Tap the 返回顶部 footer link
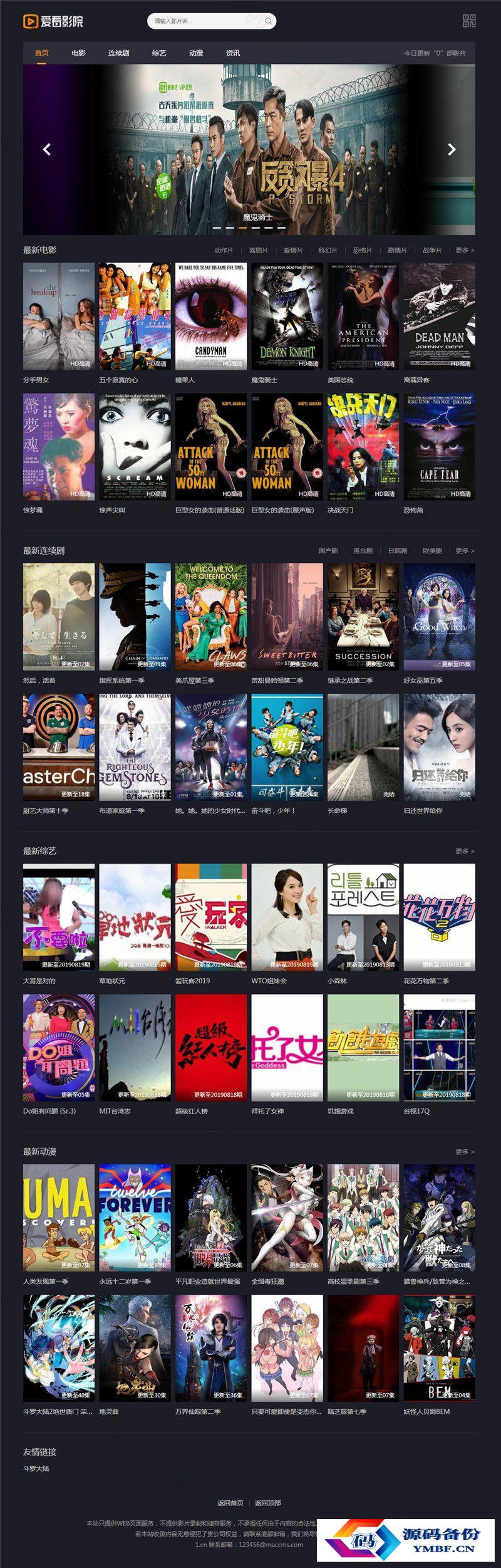 268,1502
